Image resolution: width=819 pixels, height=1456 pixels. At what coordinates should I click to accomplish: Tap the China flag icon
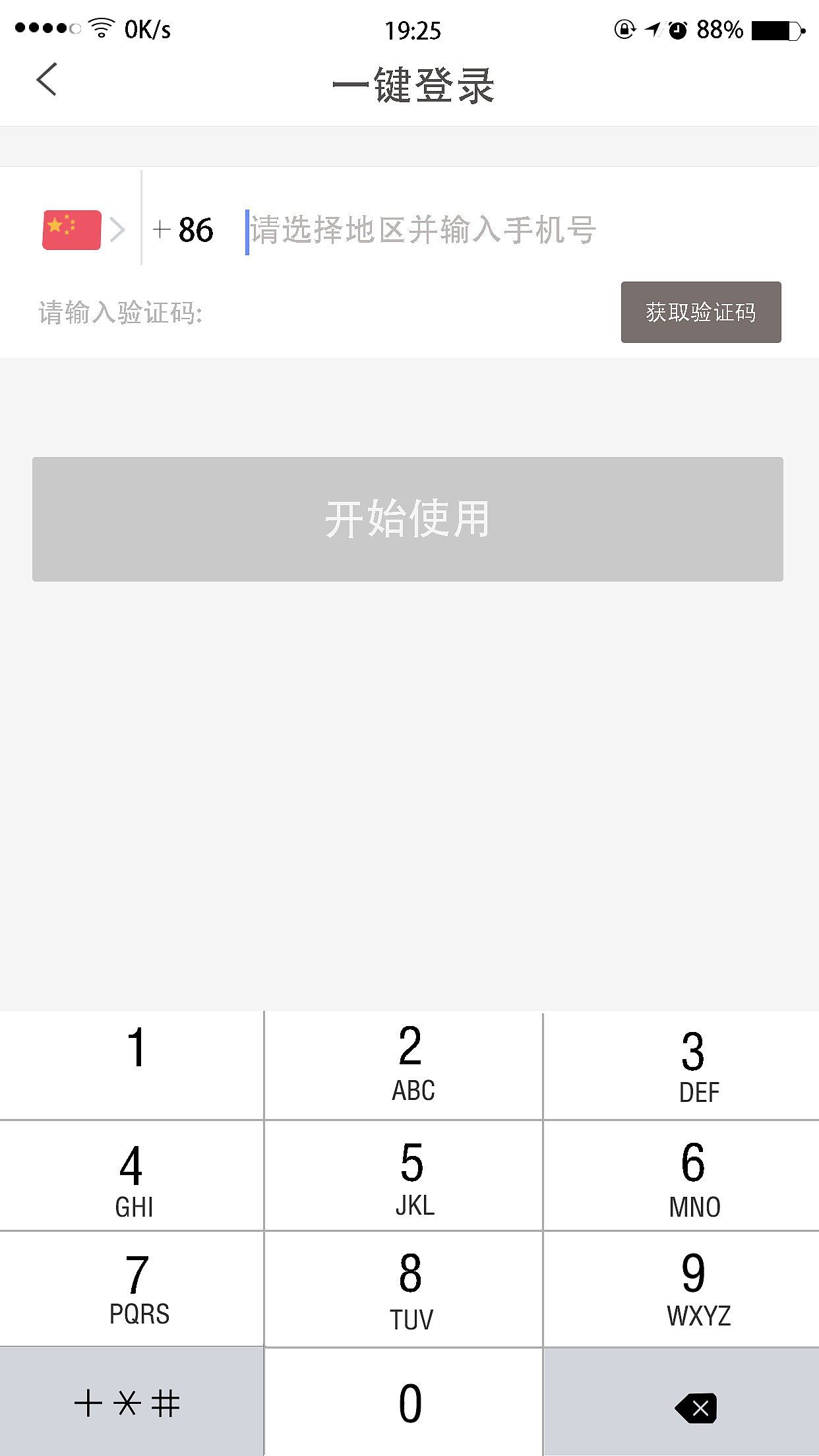(71, 229)
